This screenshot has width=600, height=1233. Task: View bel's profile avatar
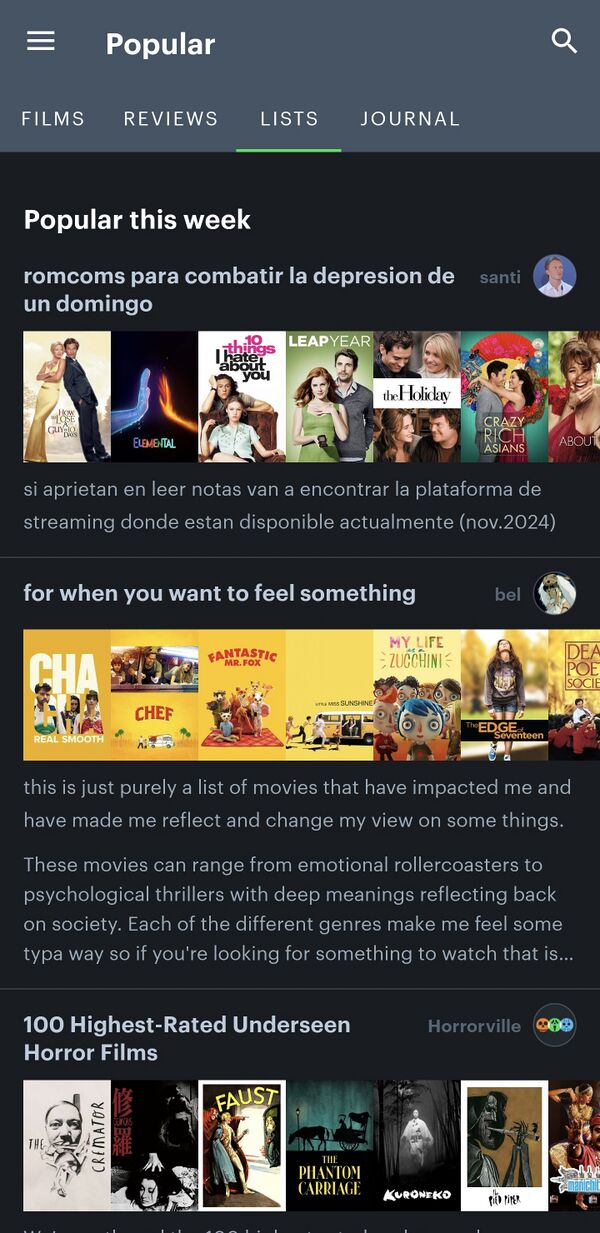pyautogui.click(x=554, y=593)
